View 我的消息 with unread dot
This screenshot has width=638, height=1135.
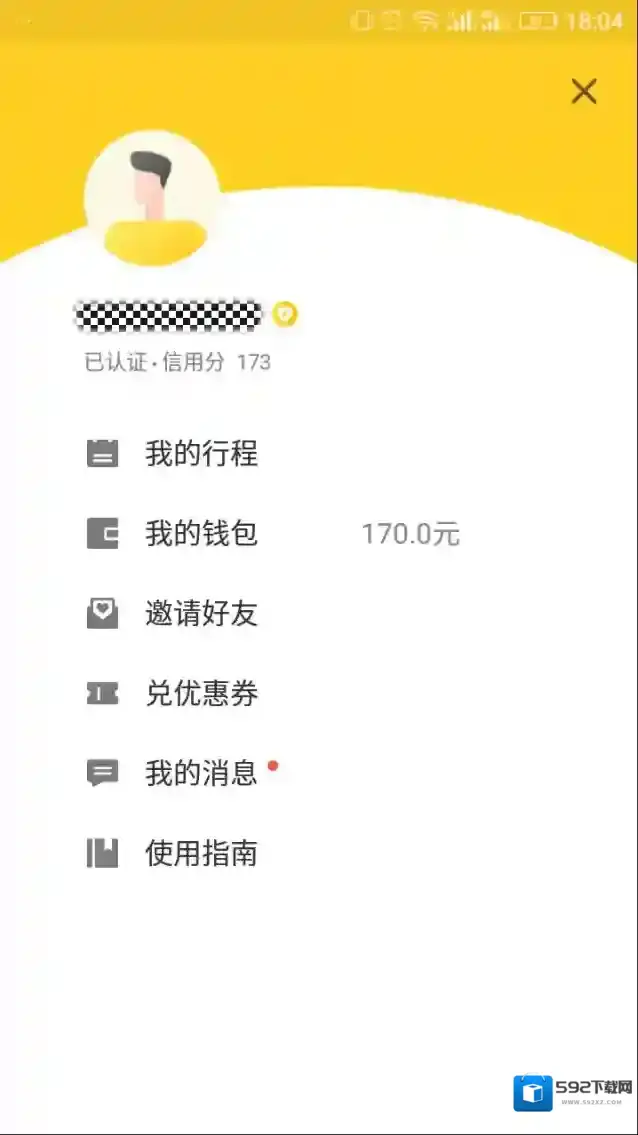pos(201,773)
